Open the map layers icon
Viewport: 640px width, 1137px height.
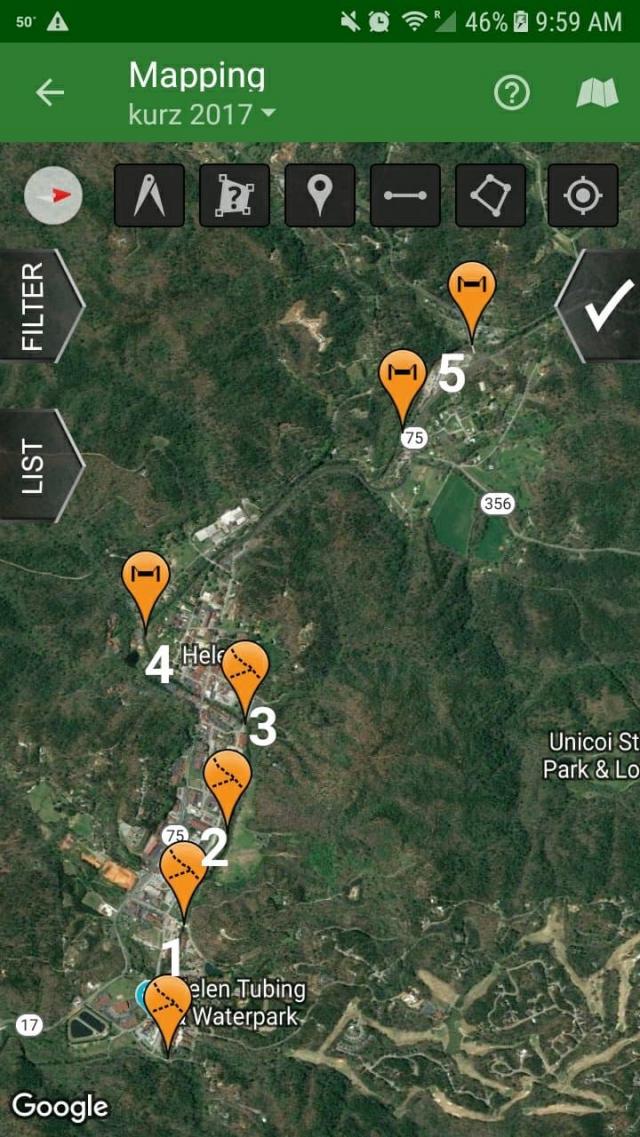pos(597,93)
